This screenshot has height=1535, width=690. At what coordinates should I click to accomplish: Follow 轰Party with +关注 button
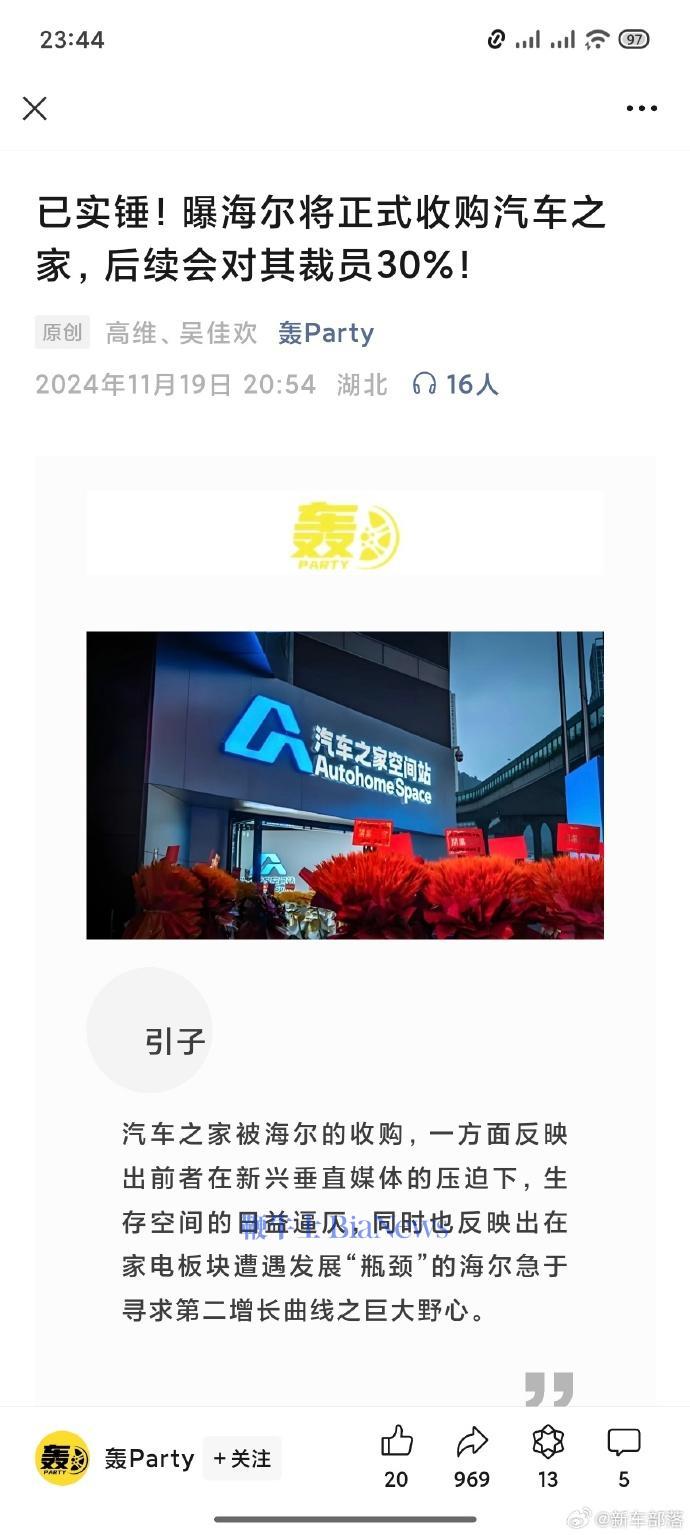click(242, 1459)
